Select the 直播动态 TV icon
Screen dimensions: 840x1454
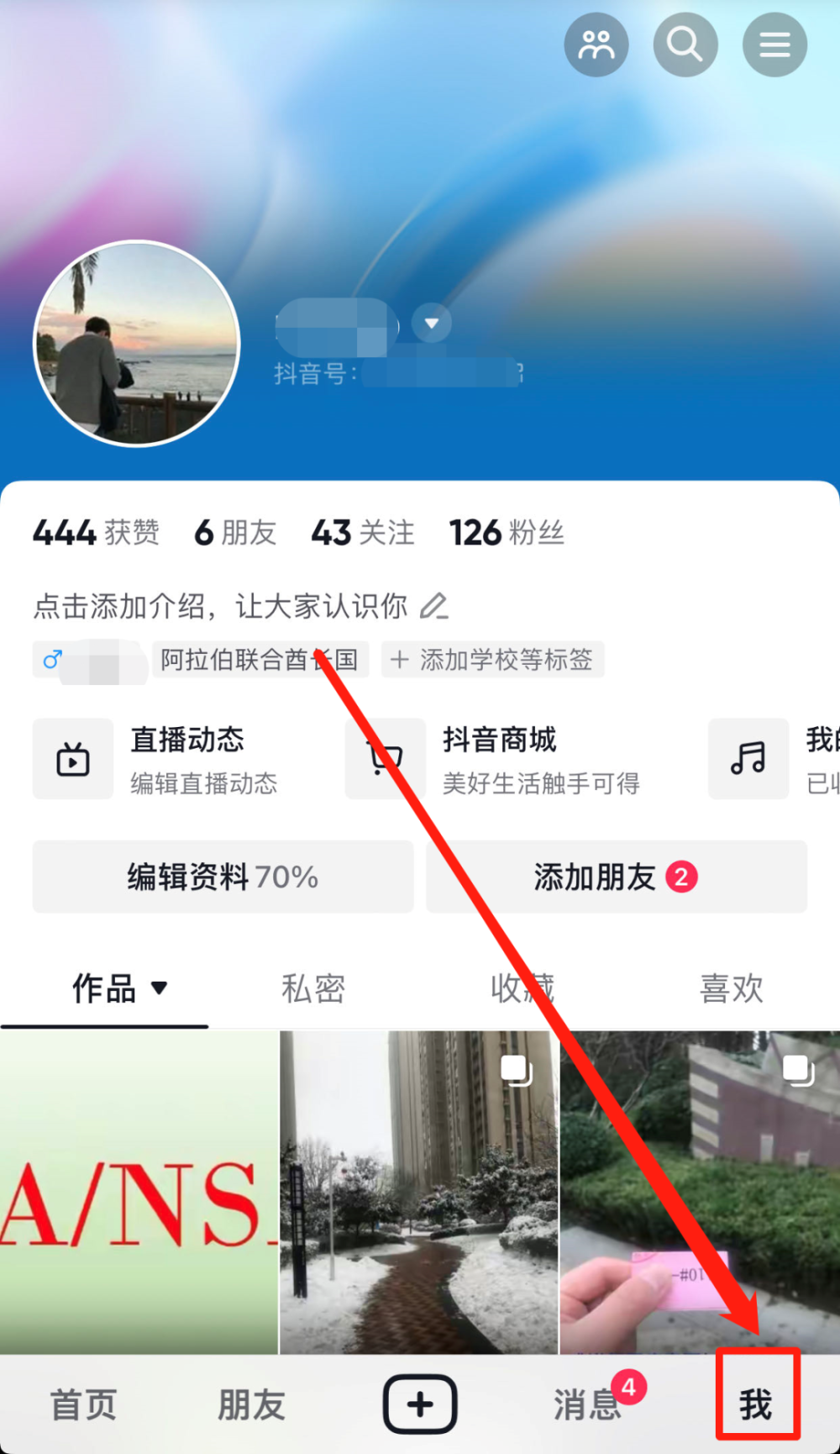tap(73, 759)
